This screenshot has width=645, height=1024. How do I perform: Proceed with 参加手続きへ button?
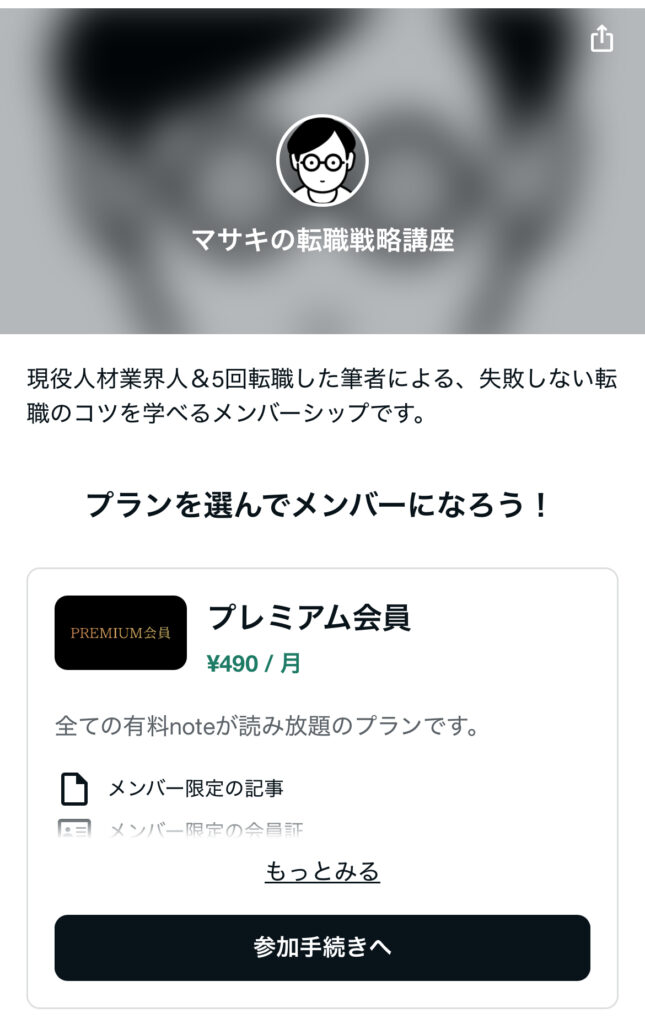(x=322, y=947)
